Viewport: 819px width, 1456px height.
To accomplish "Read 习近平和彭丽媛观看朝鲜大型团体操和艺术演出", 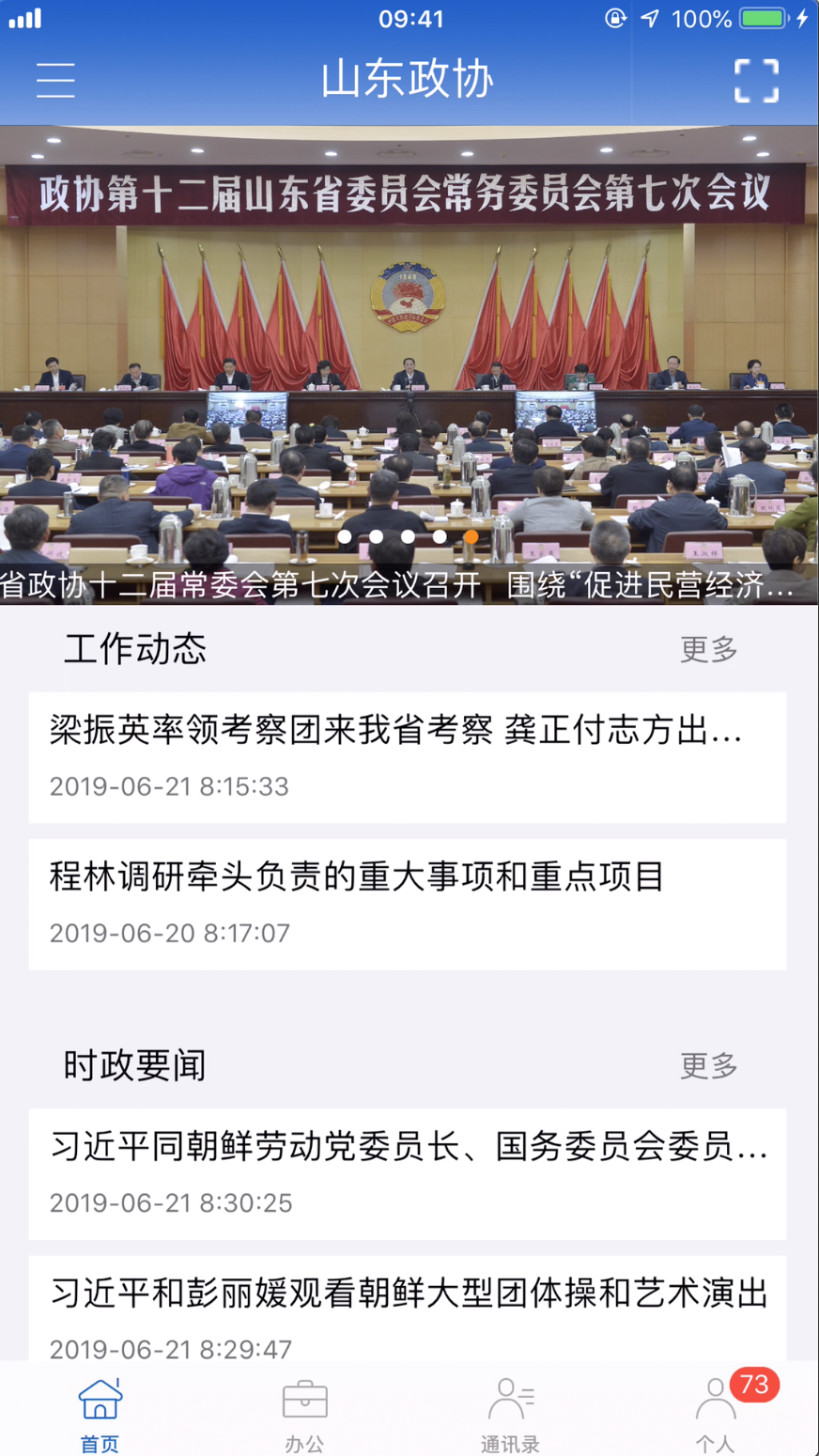I will click(408, 1310).
